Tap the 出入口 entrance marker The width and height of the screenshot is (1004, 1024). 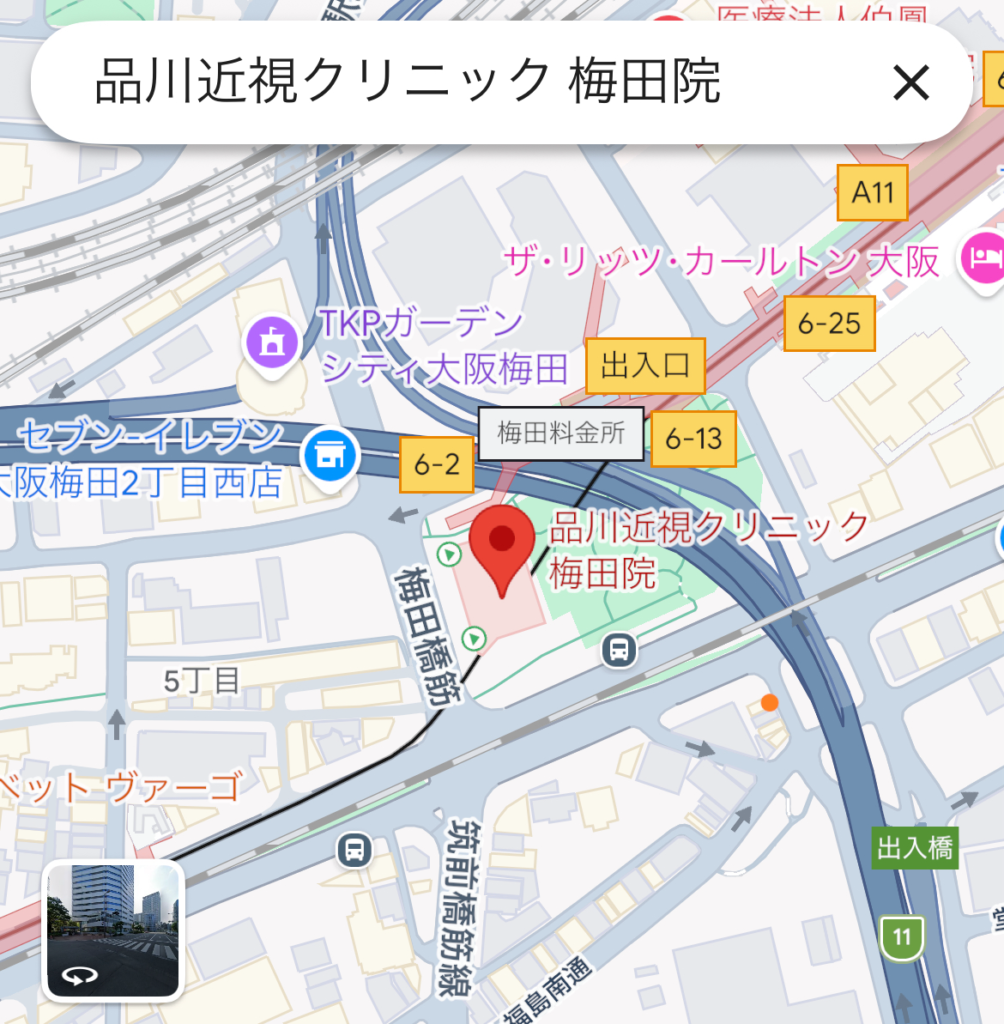(645, 366)
